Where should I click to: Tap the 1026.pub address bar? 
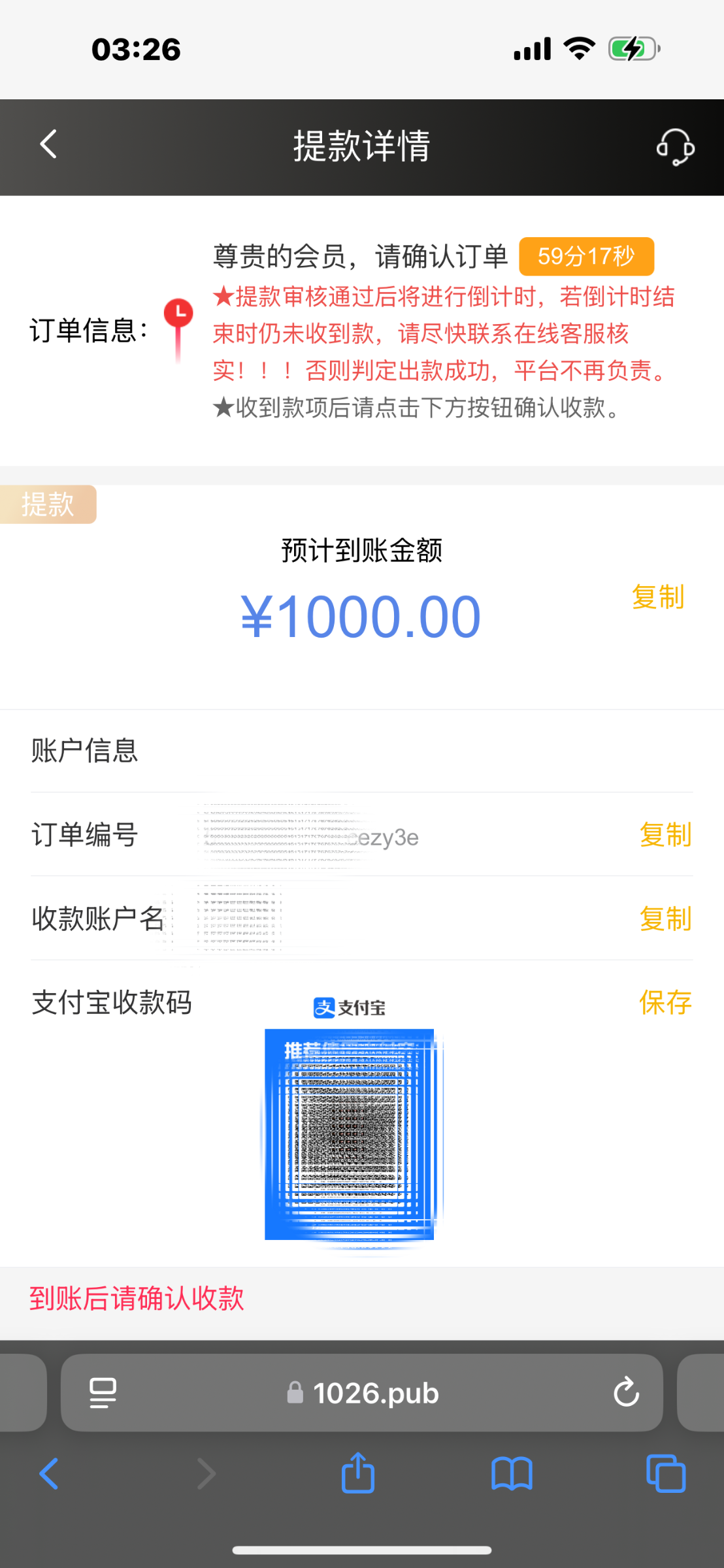pos(363,1392)
